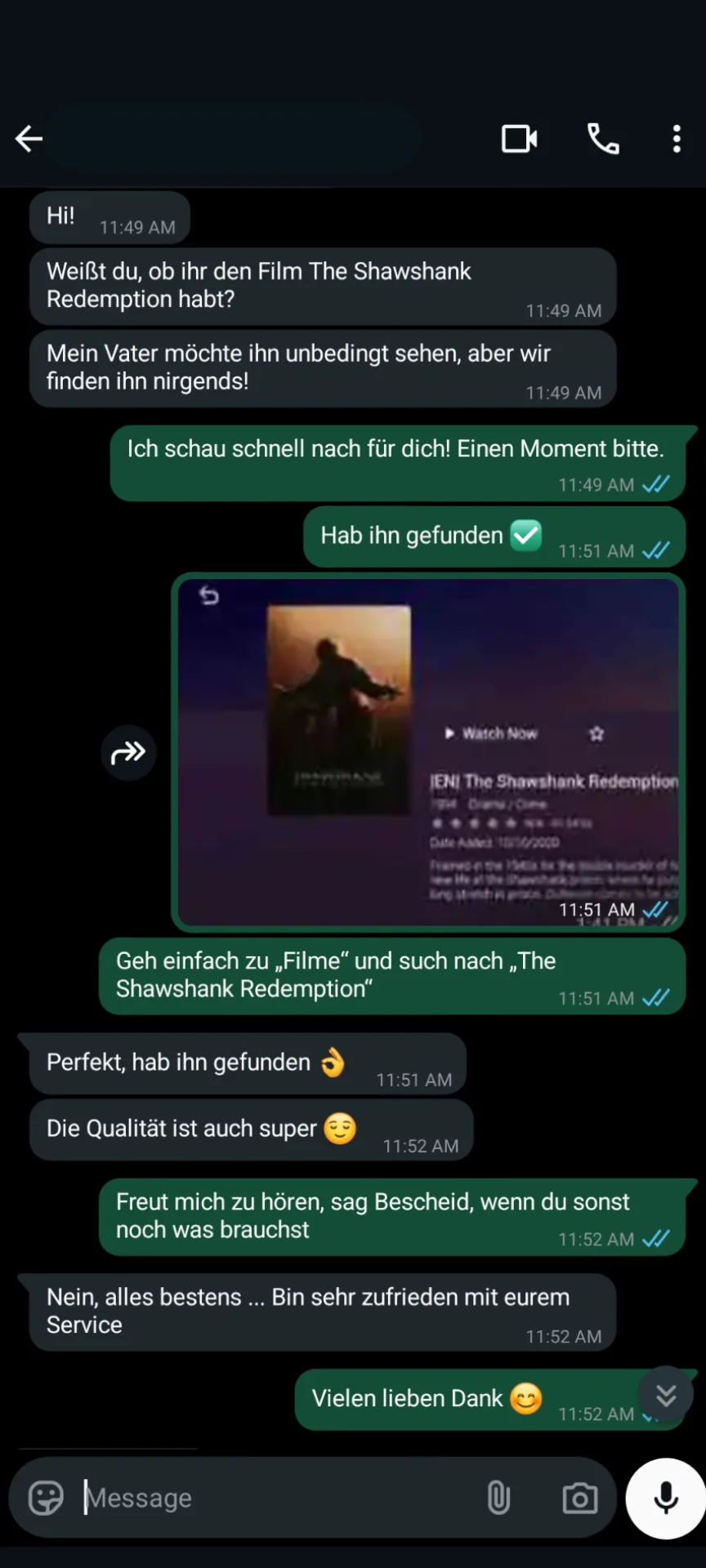Go back to the chat list

pos(29,139)
